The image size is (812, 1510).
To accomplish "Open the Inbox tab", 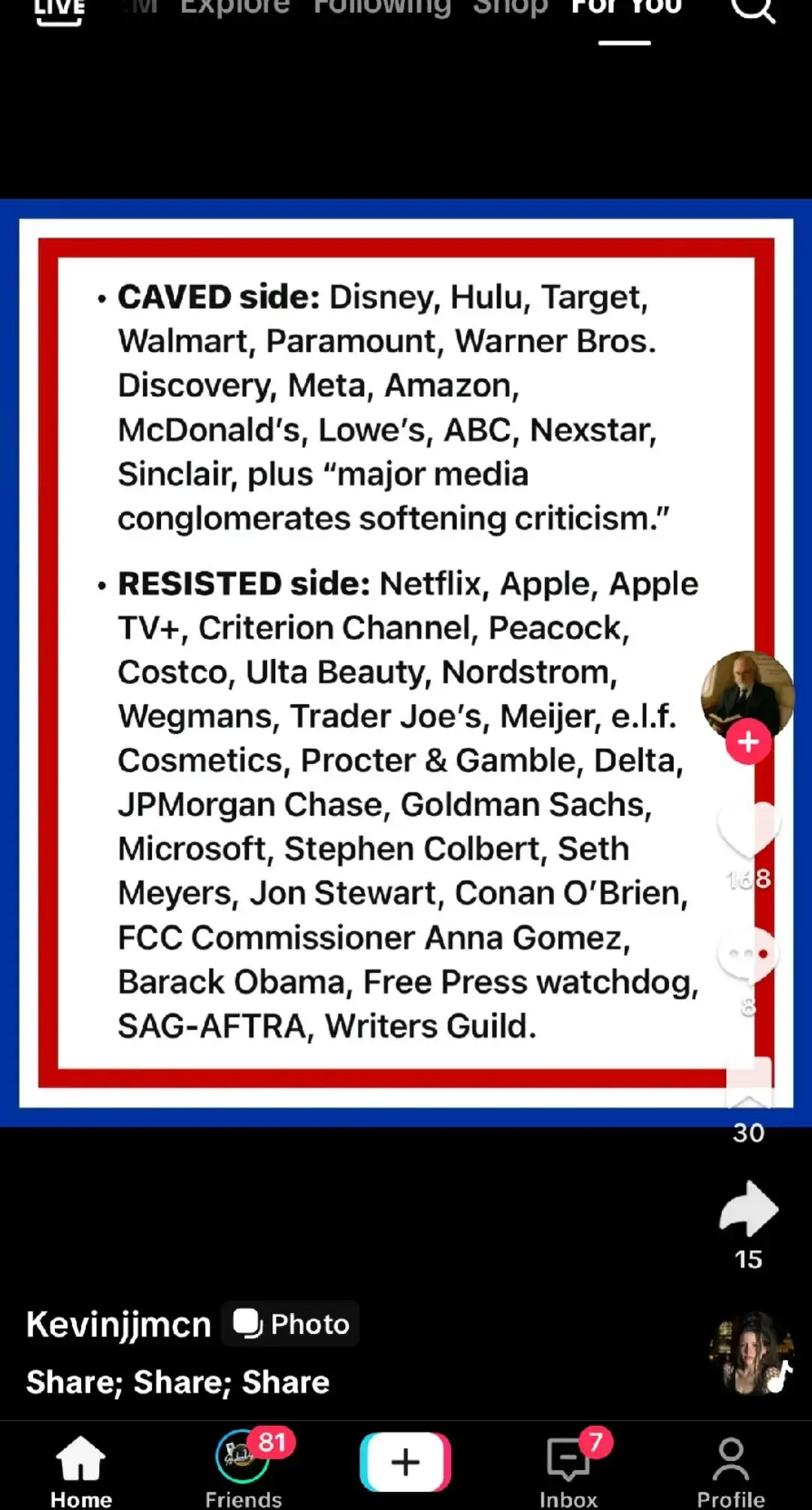I will pos(569,1467).
